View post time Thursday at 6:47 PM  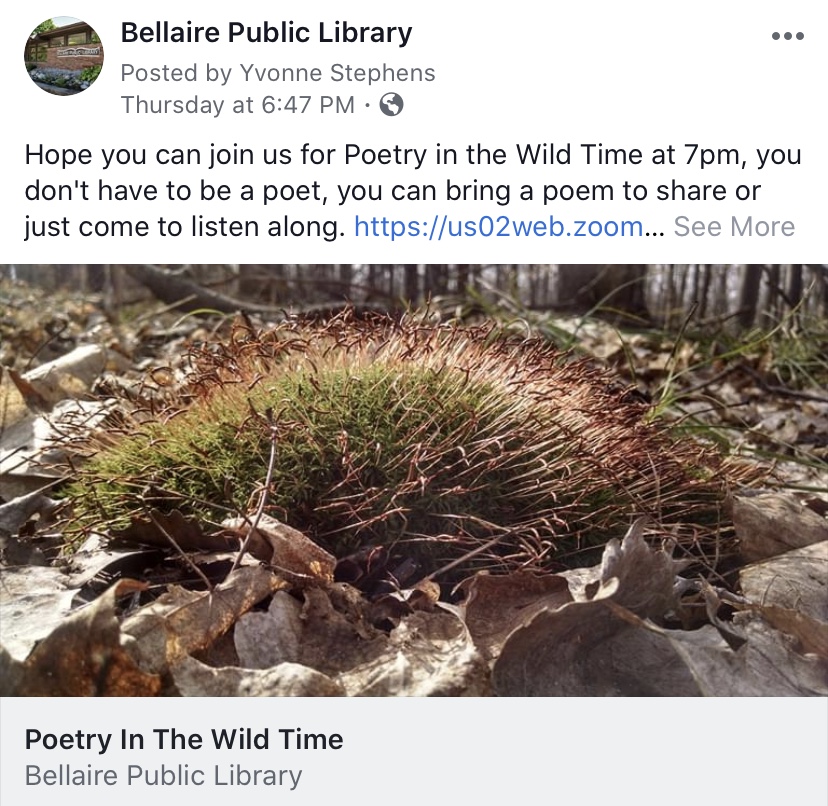click(x=237, y=104)
